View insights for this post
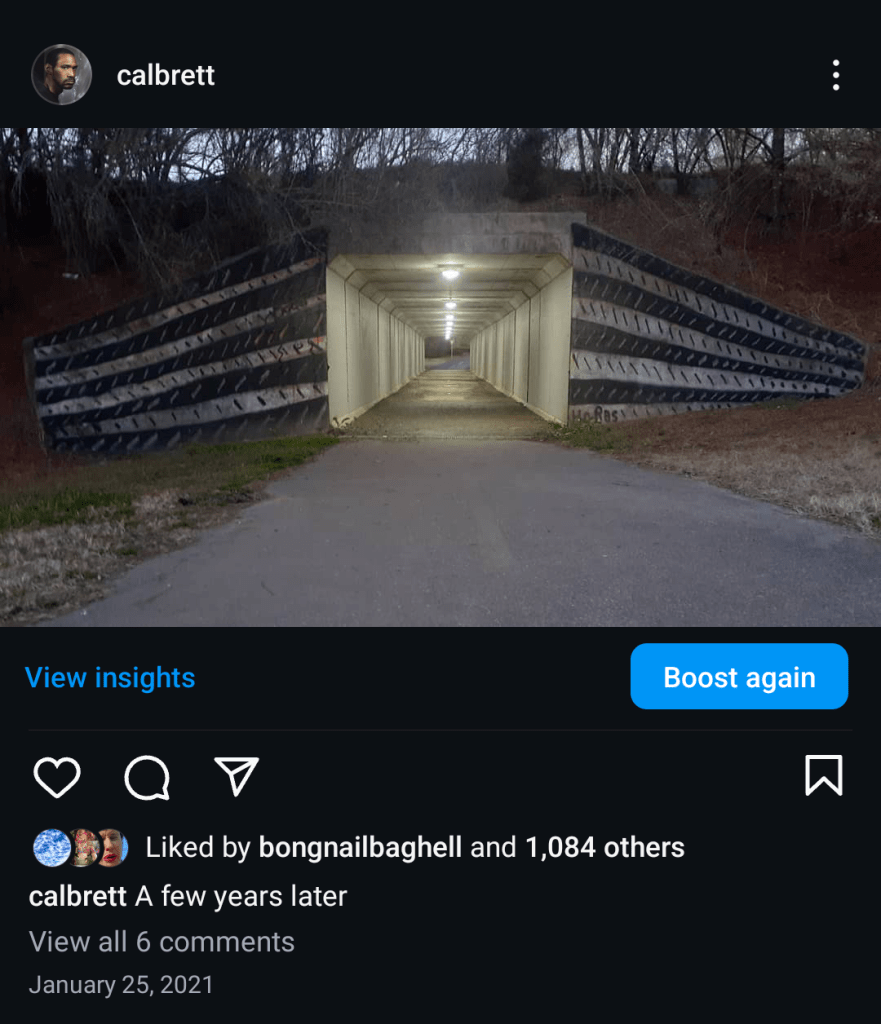Viewport: 881px width, 1024px height. pos(110,678)
